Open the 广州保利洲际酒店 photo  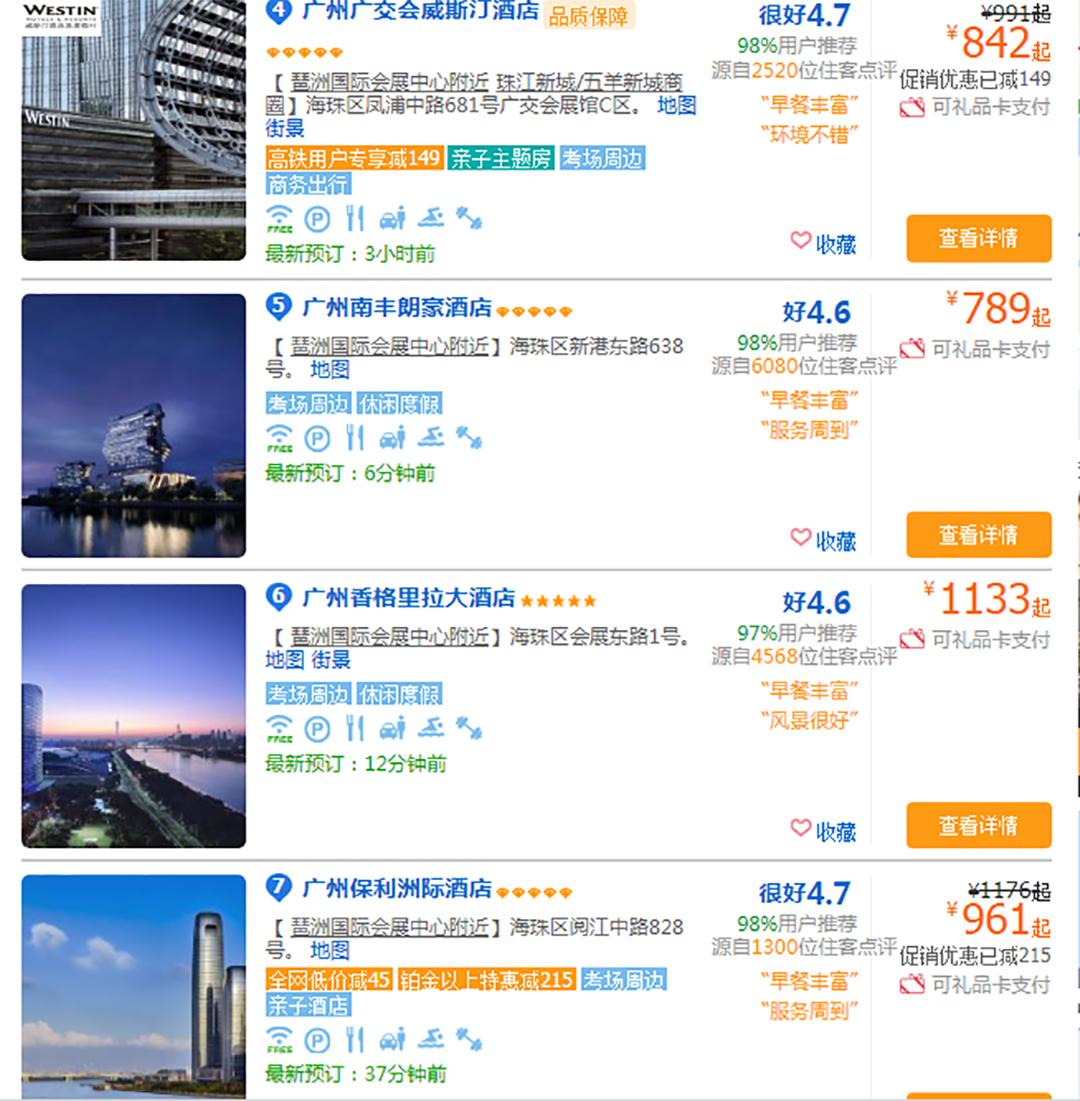click(x=134, y=985)
